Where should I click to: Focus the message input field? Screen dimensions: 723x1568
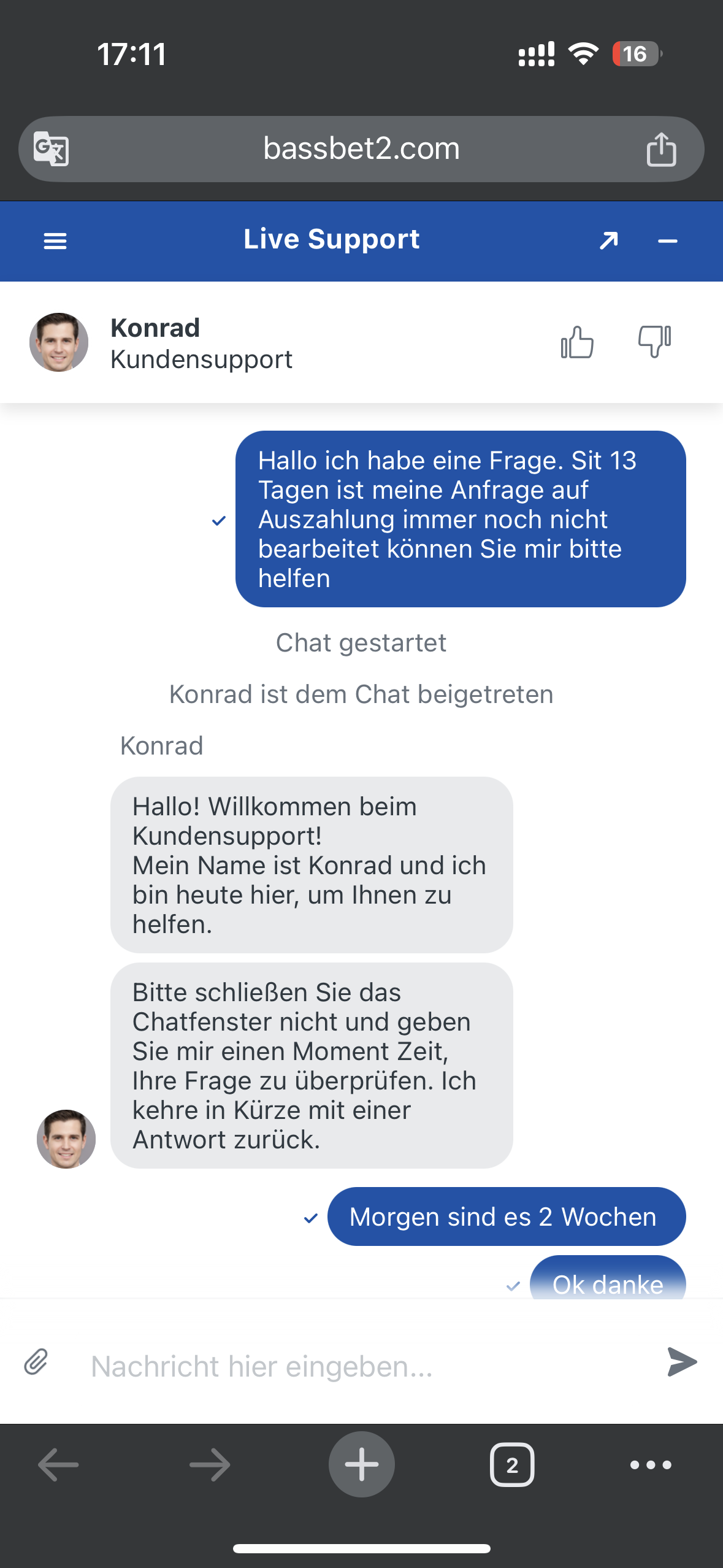(362, 1366)
